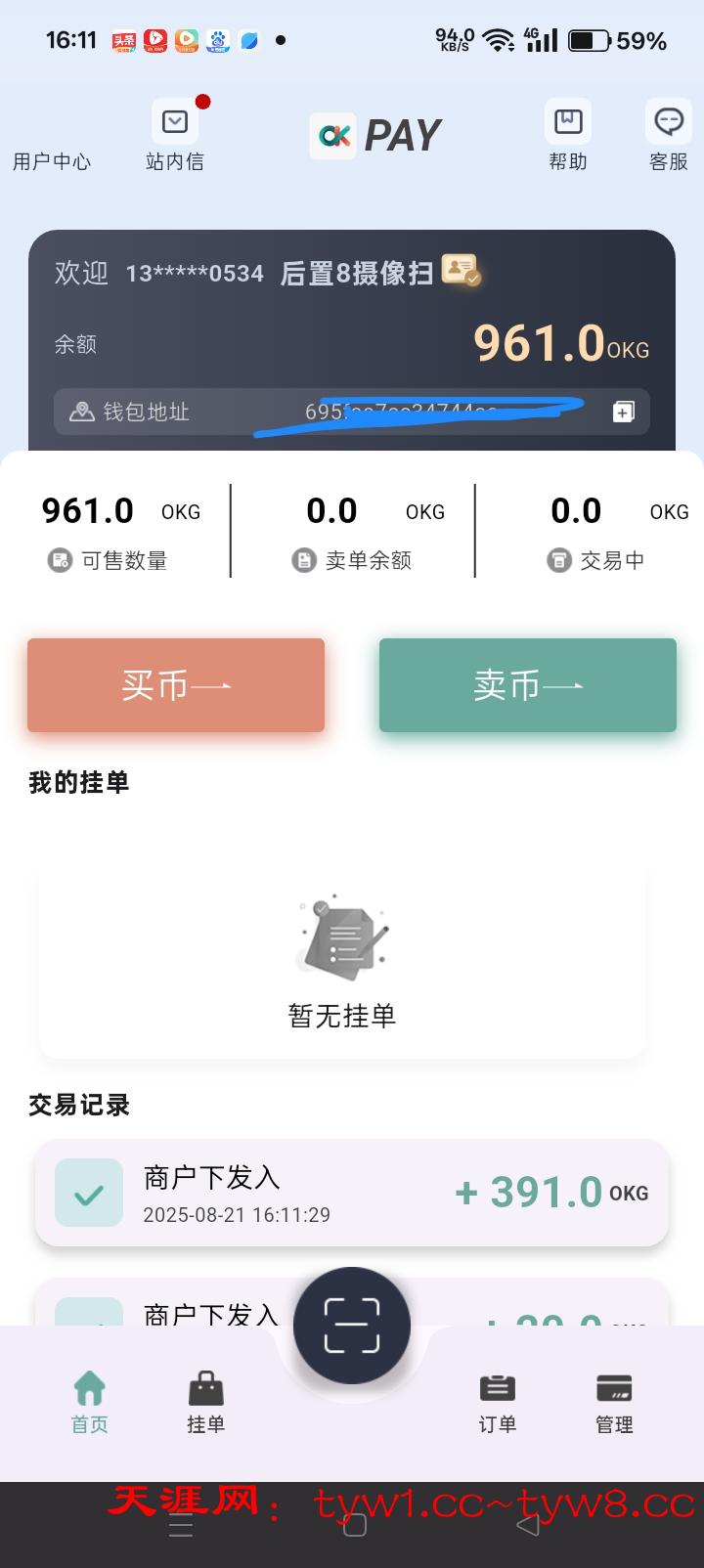Switch to the 管理 management tab

pyautogui.click(x=614, y=1403)
